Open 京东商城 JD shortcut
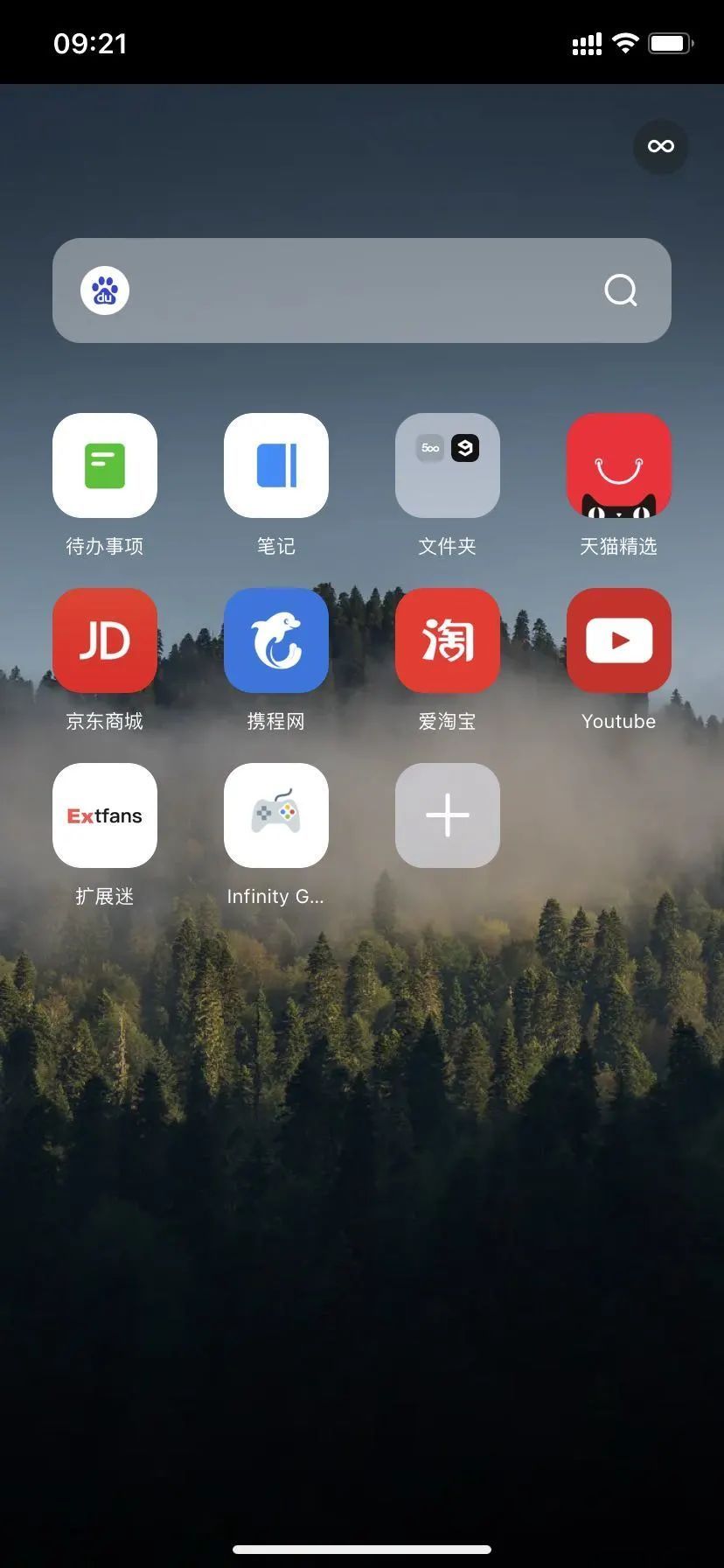Image resolution: width=724 pixels, height=1568 pixels. (105, 640)
